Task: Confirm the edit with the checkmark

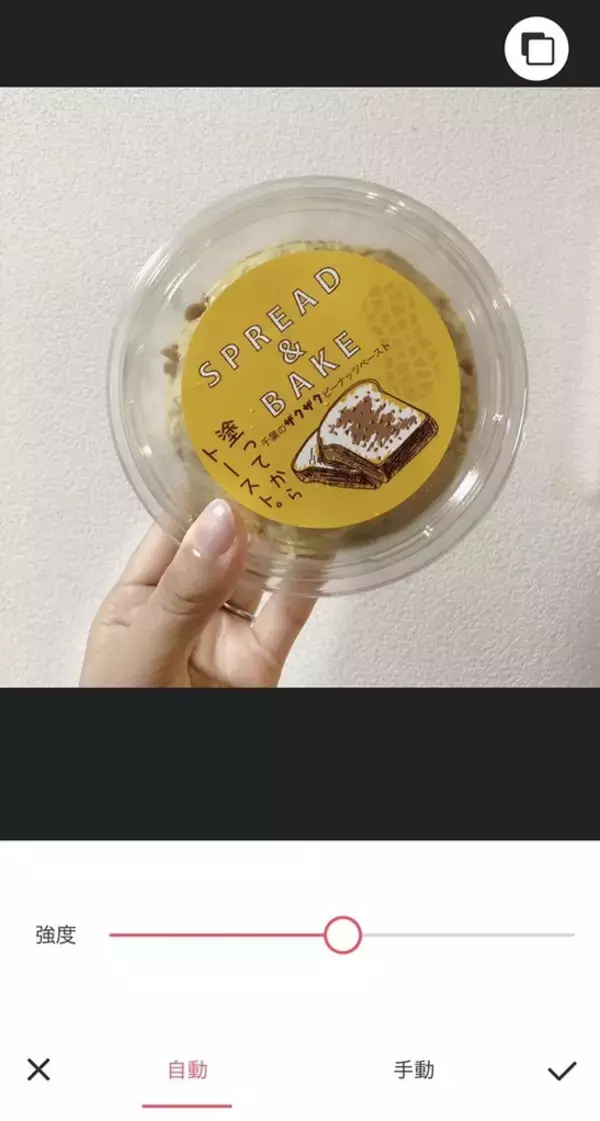Action: (562, 1071)
